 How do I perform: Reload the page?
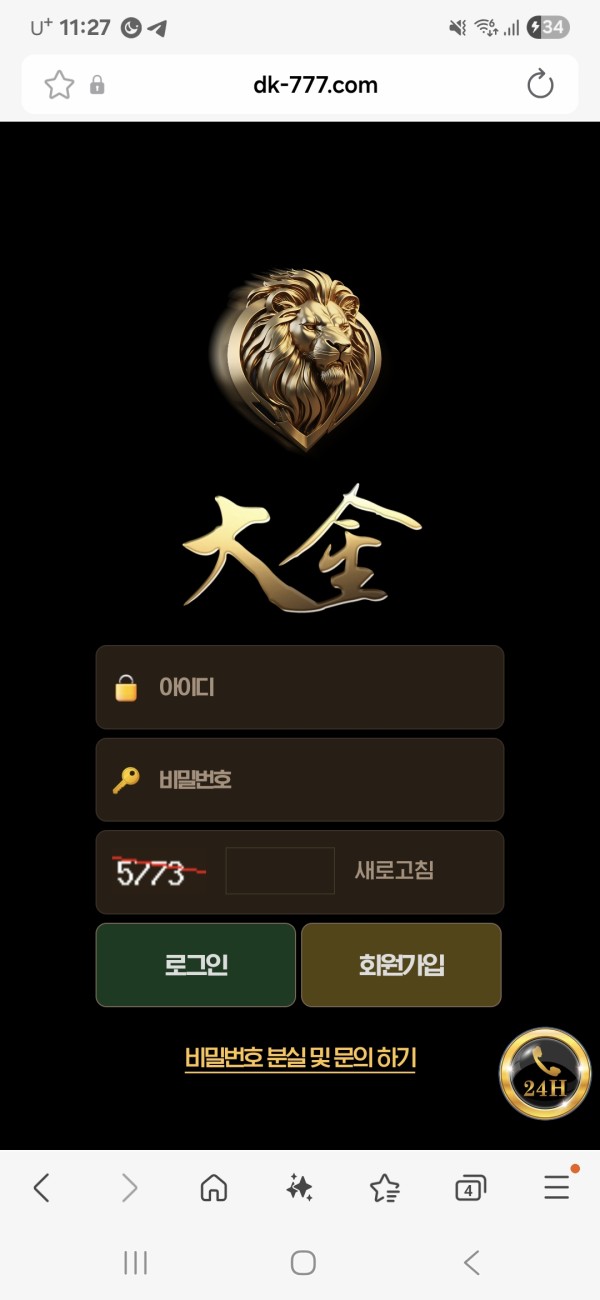click(540, 85)
